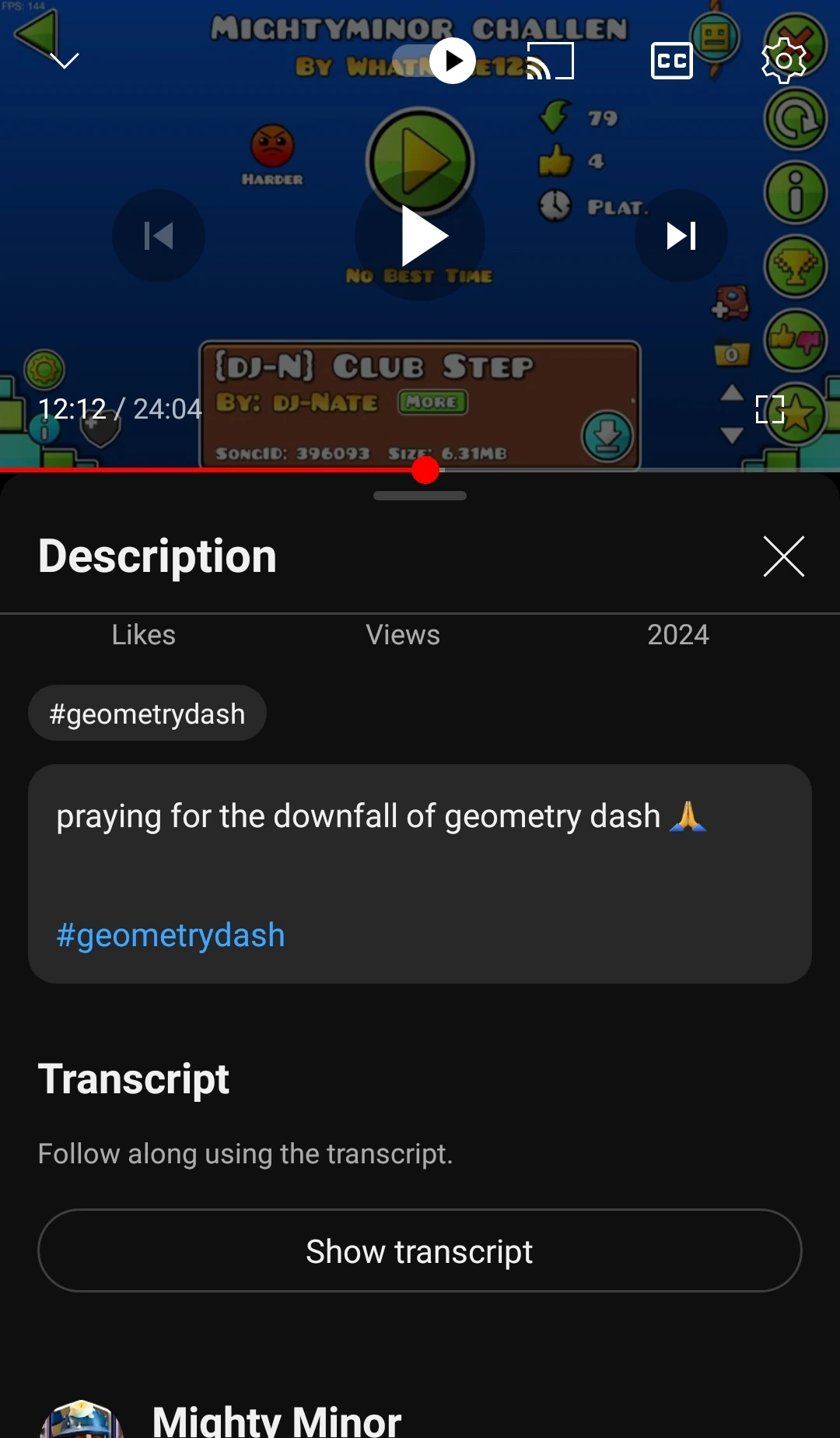Go back to previous video
Screen dimensions: 840x1438
(159, 236)
